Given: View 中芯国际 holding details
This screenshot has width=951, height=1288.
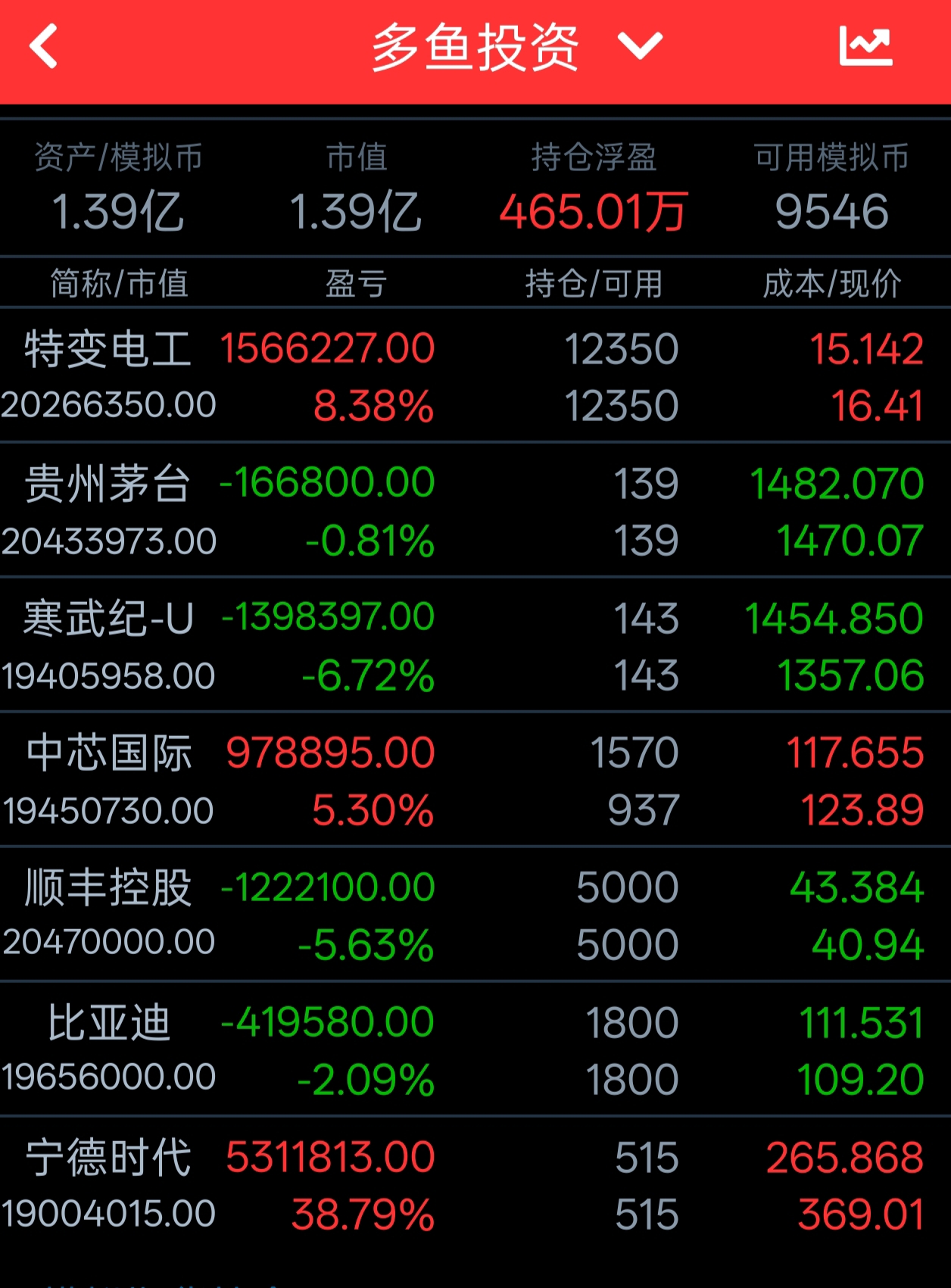Looking at the screenshot, I should point(475,781).
